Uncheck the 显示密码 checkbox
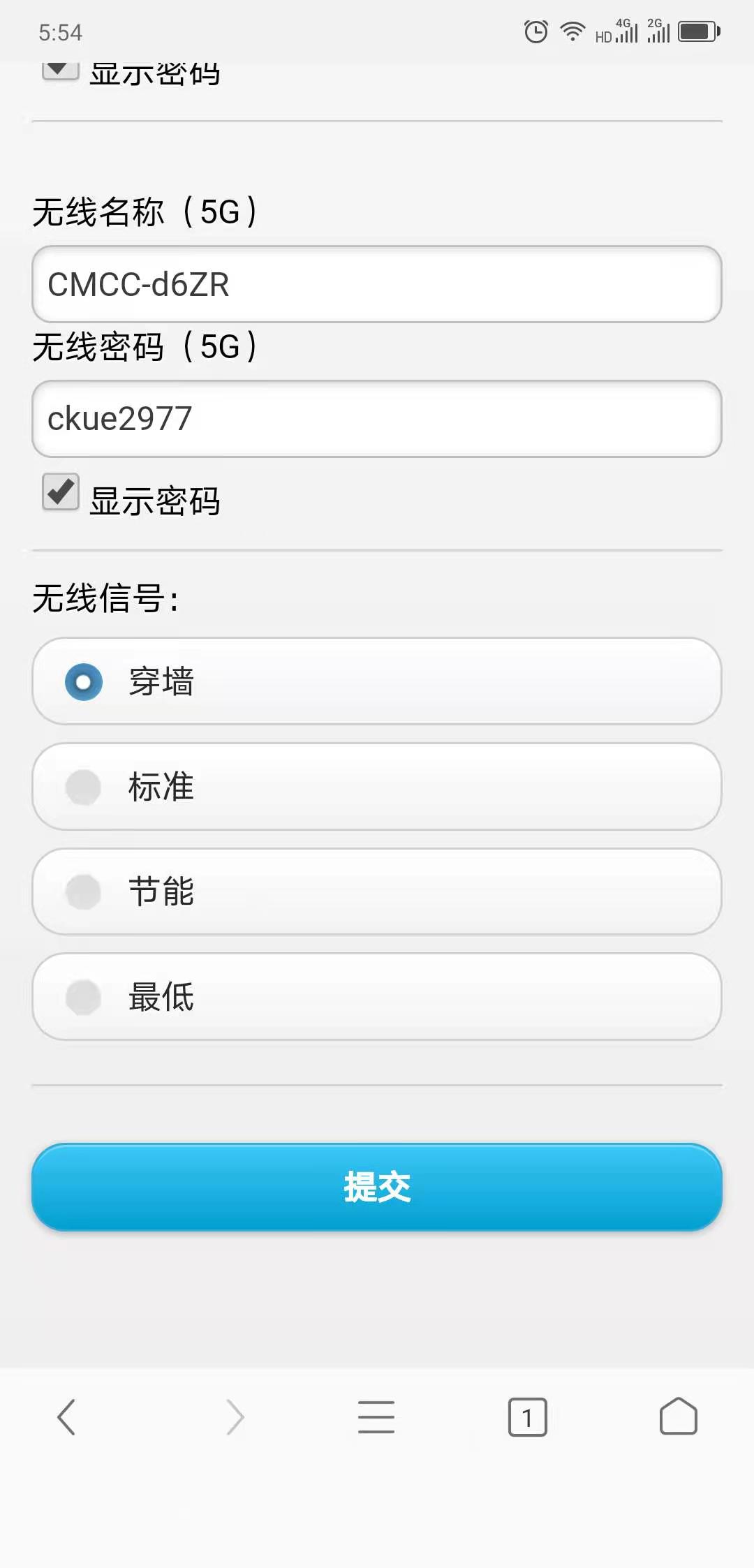Screen dimensions: 754x1568 60,493
